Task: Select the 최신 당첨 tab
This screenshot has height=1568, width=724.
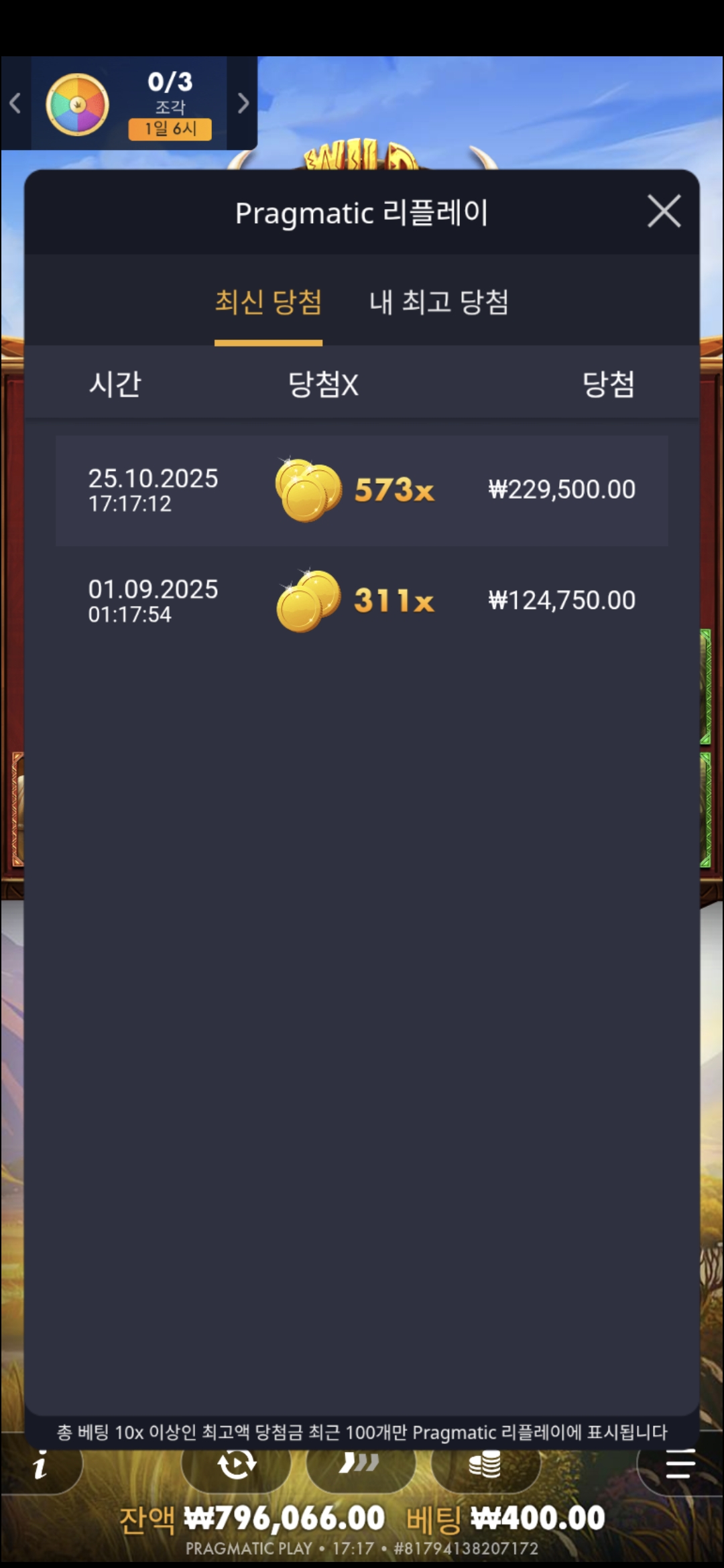Action: tap(268, 302)
